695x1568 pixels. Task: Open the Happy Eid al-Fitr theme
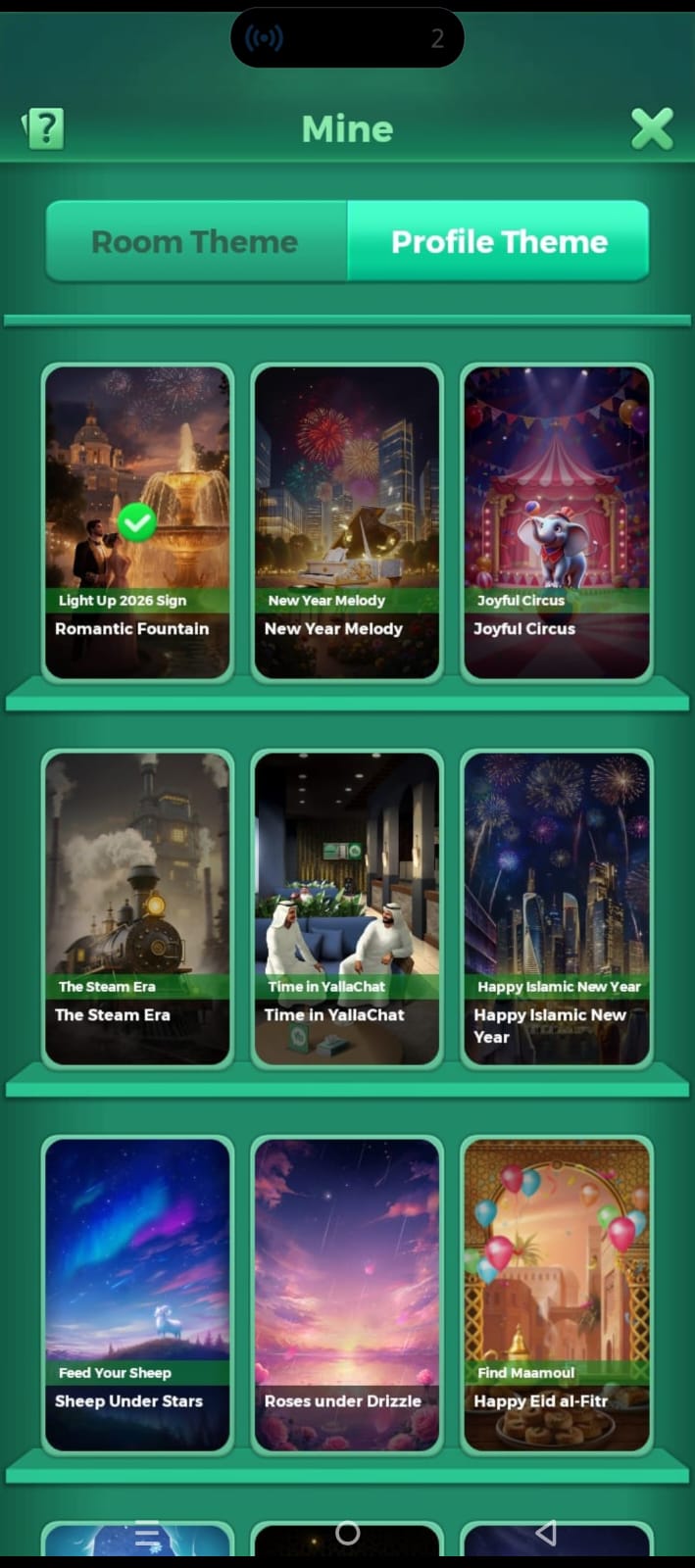[x=557, y=1294]
